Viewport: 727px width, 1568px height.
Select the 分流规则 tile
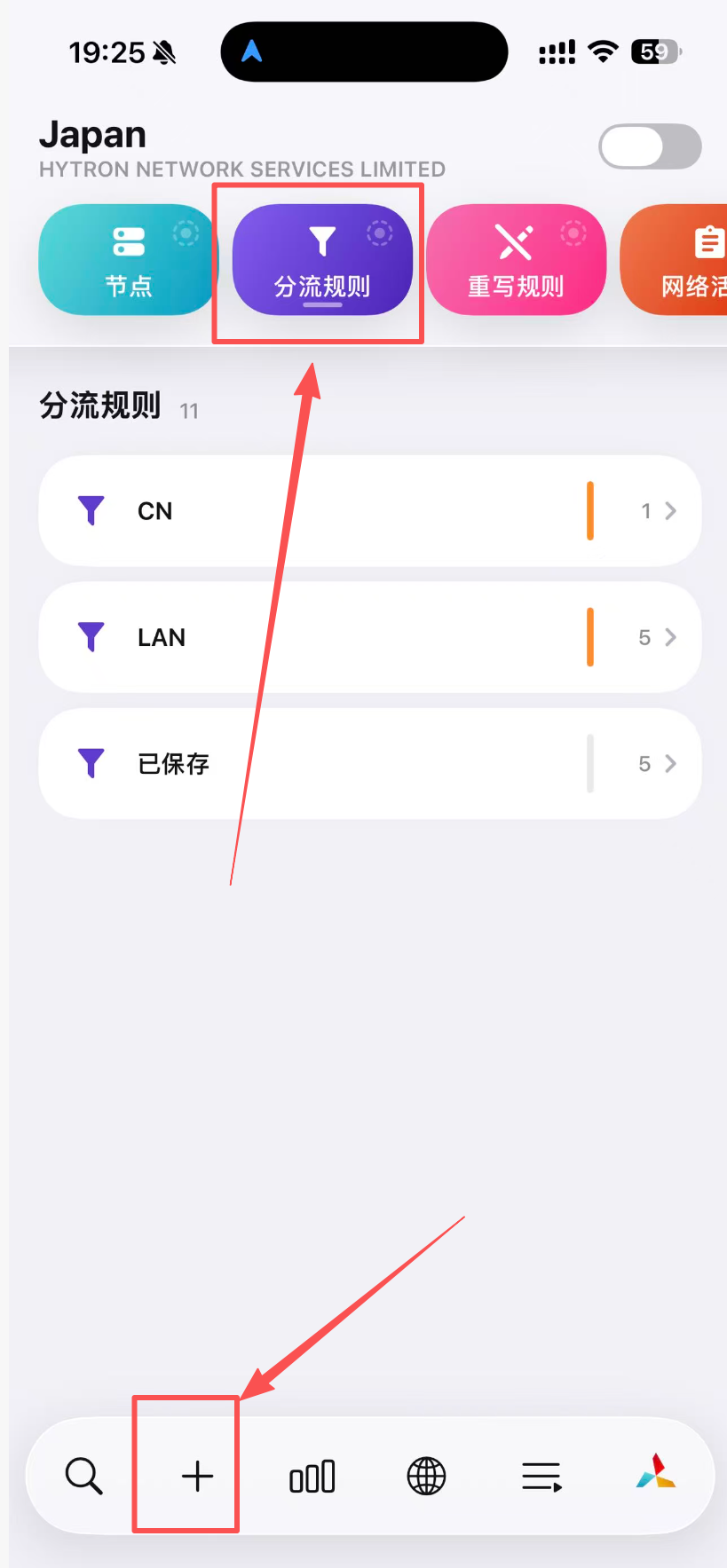pyautogui.click(x=322, y=260)
